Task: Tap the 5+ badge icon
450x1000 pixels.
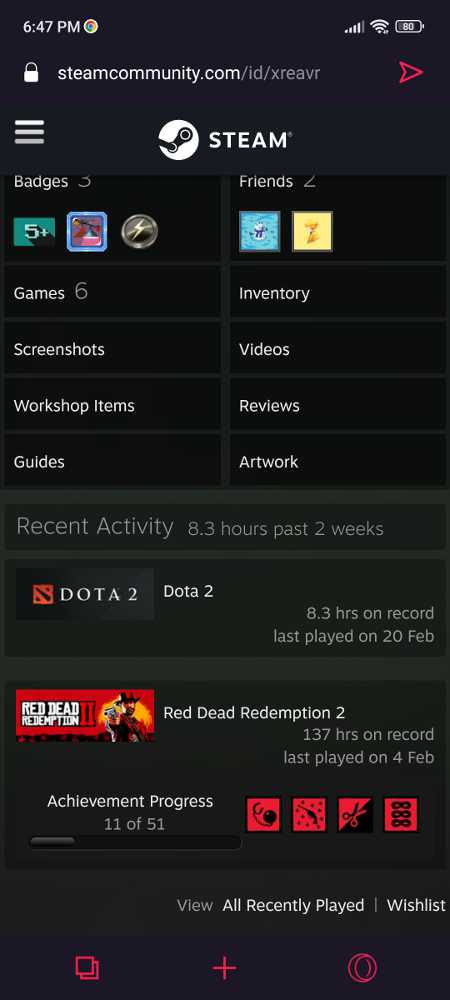Action: coord(34,232)
